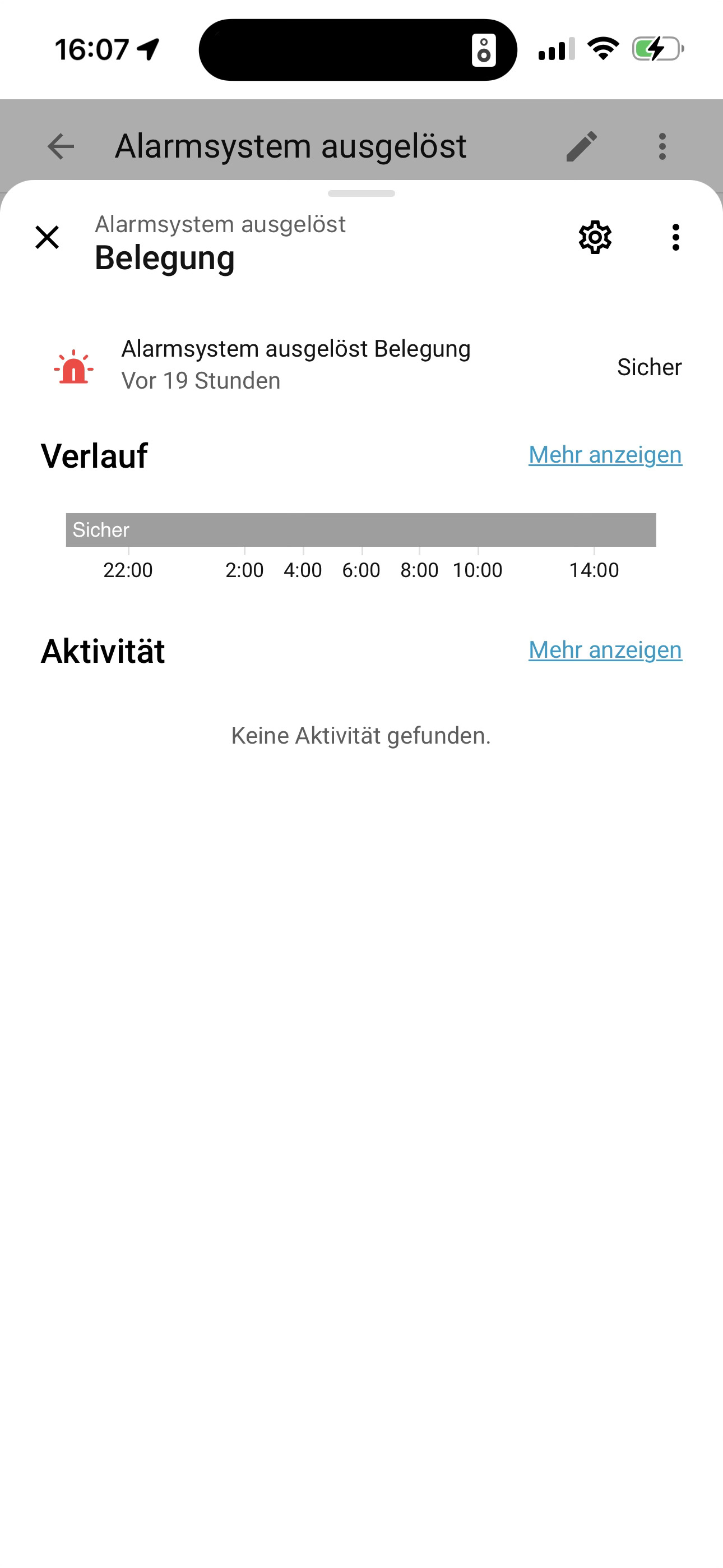This screenshot has width=723, height=1568.
Task: Close the Belegung details dialog
Action: (x=47, y=237)
